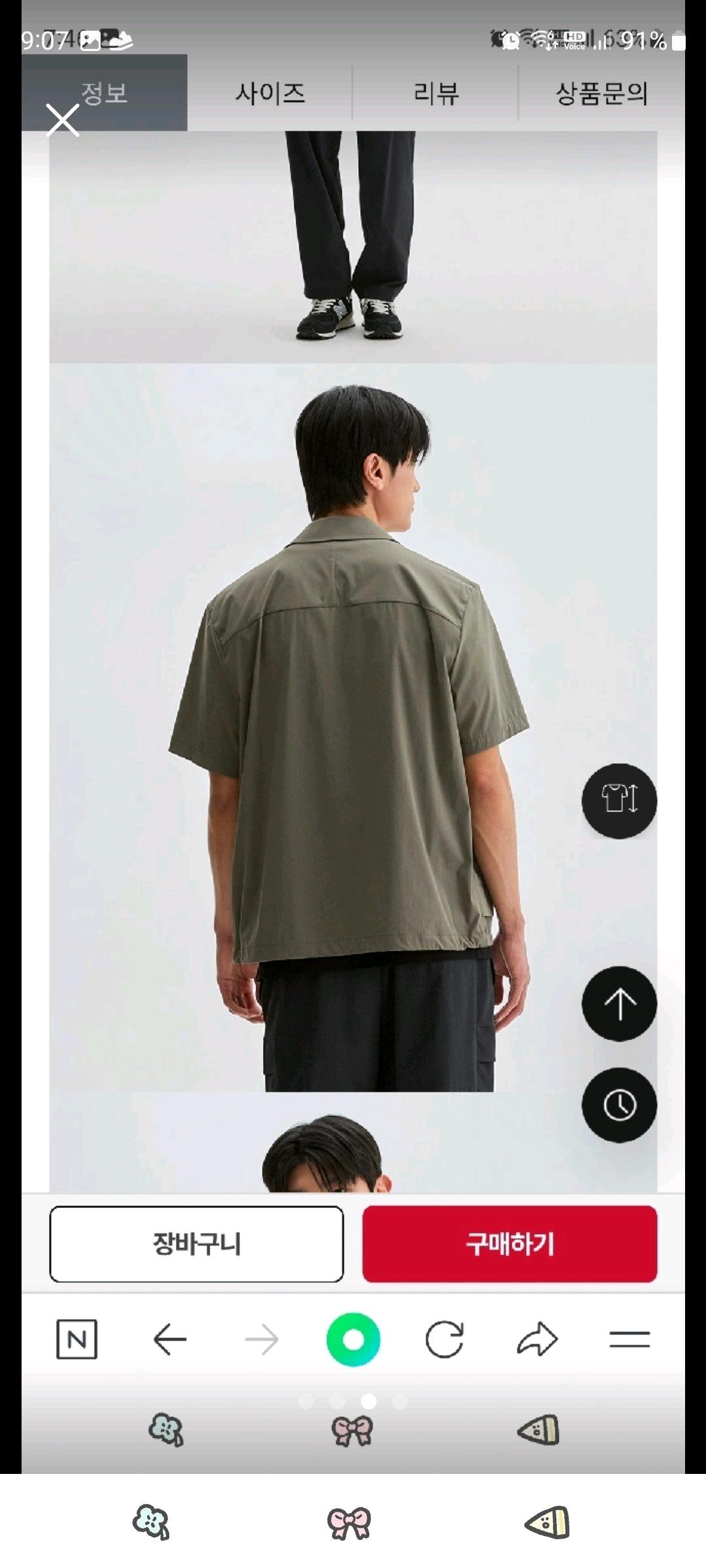
Task: Reload the page
Action: pos(445,1339)
